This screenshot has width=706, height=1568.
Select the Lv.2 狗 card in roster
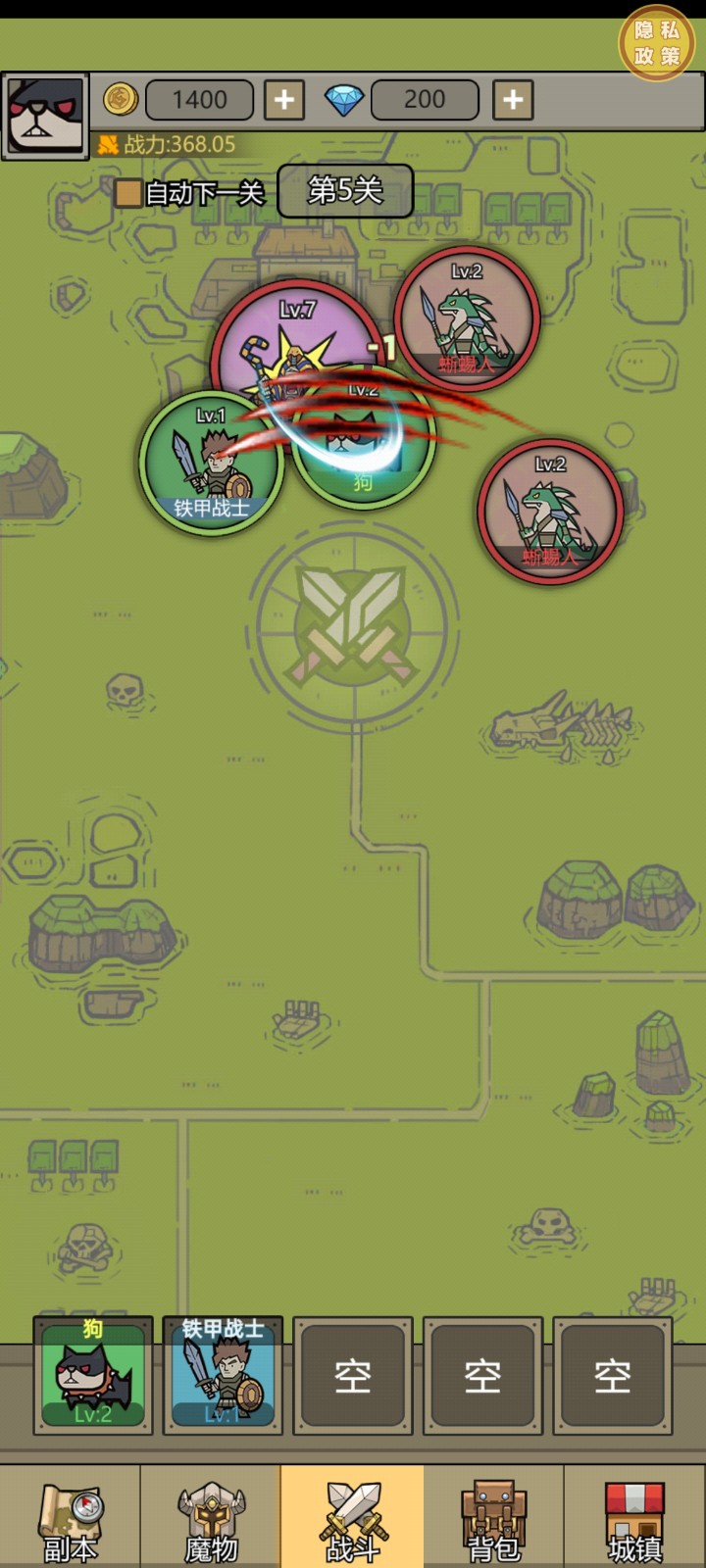coord(91,1375)
